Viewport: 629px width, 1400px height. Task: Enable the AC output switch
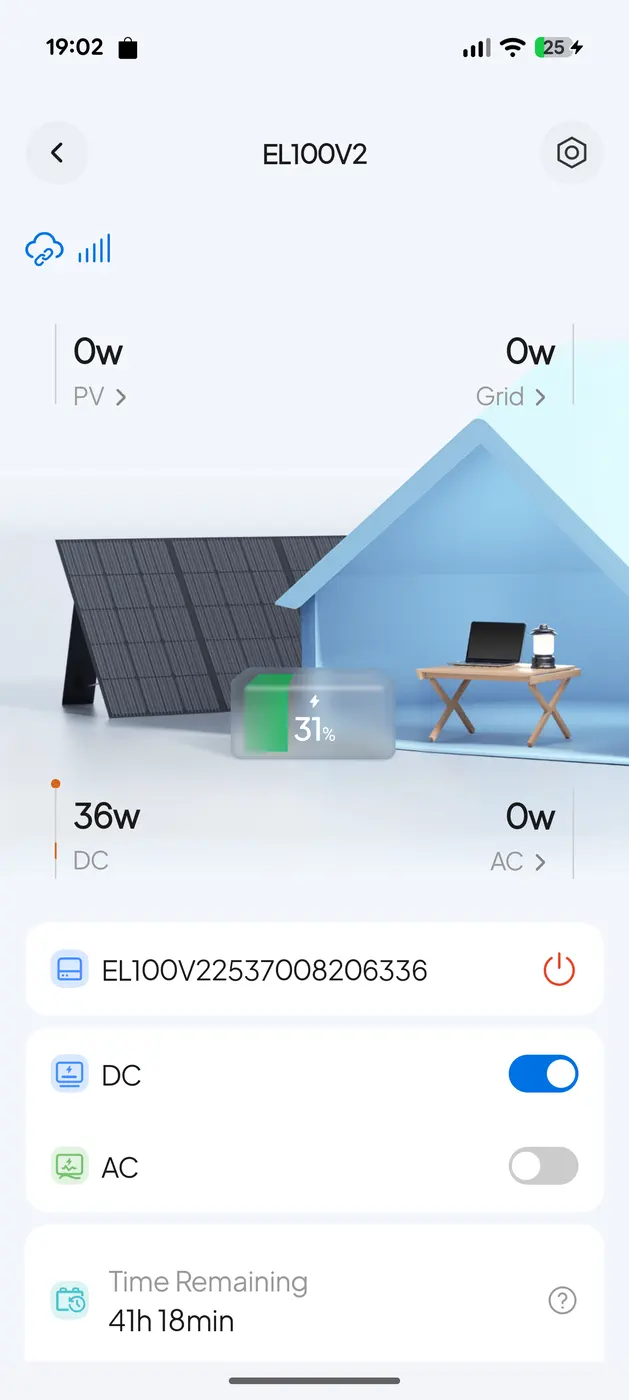click(x=543, y=1166)
